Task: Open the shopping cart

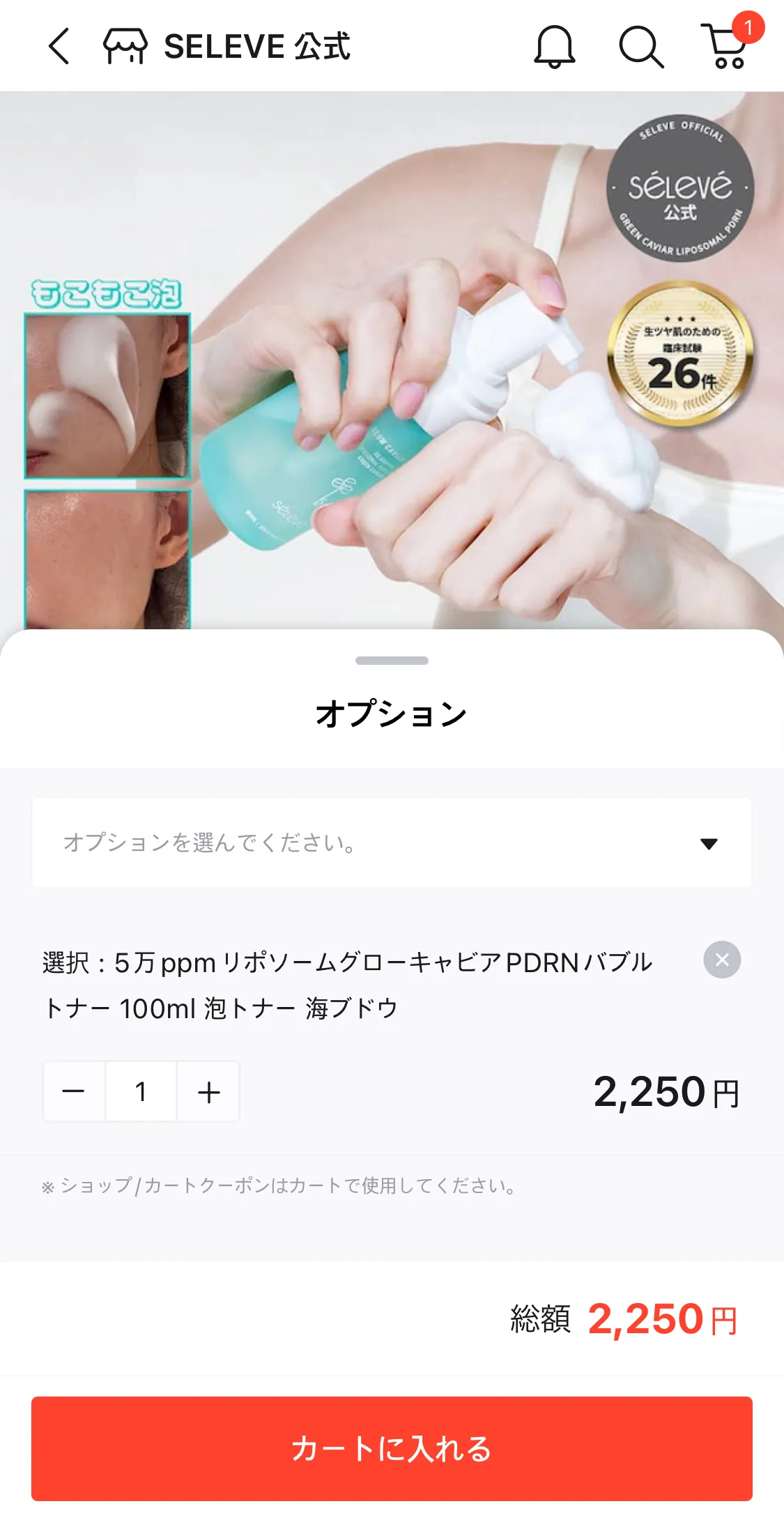Action: (x=725, y=46)
